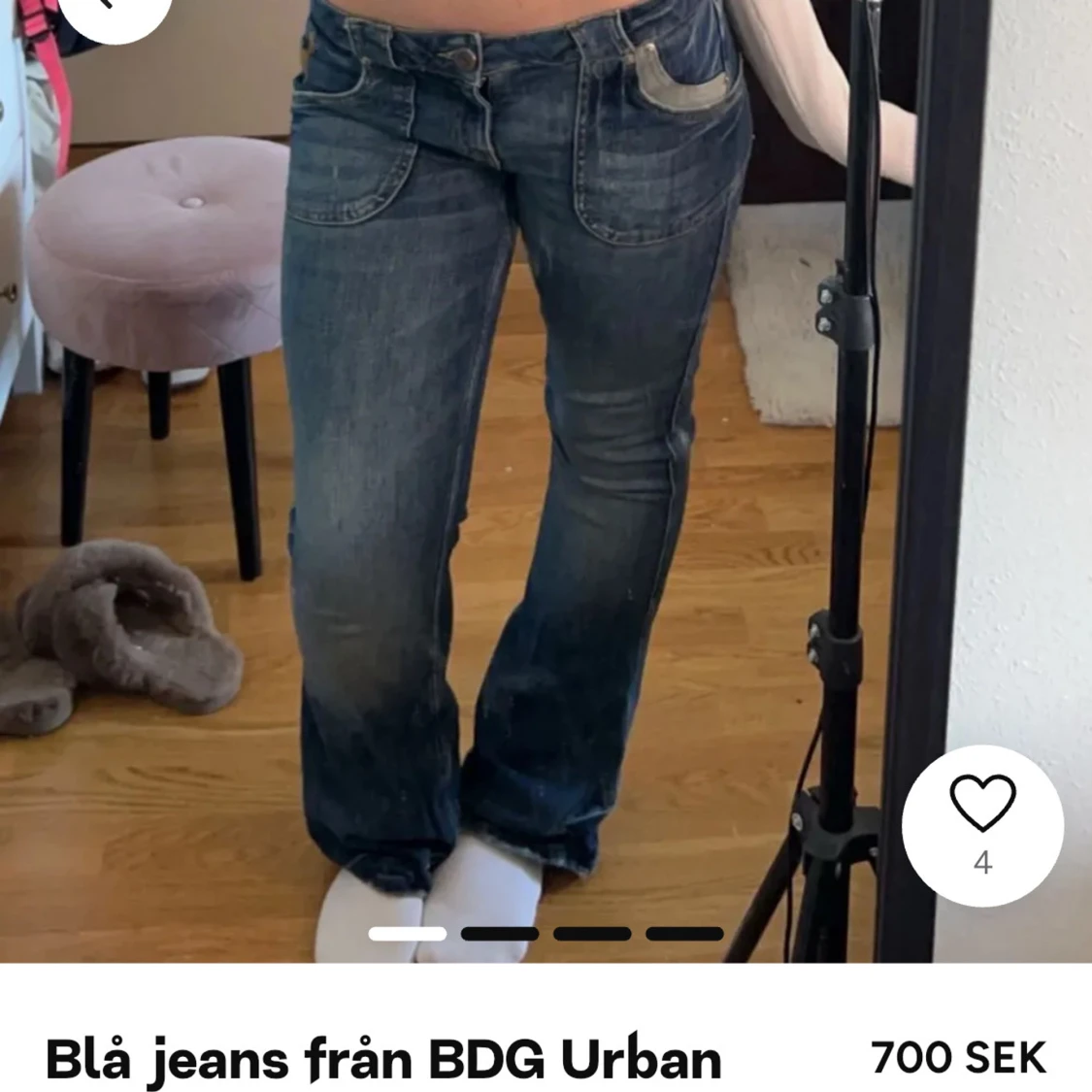Jump to the second photo indicator

point(500,934)
